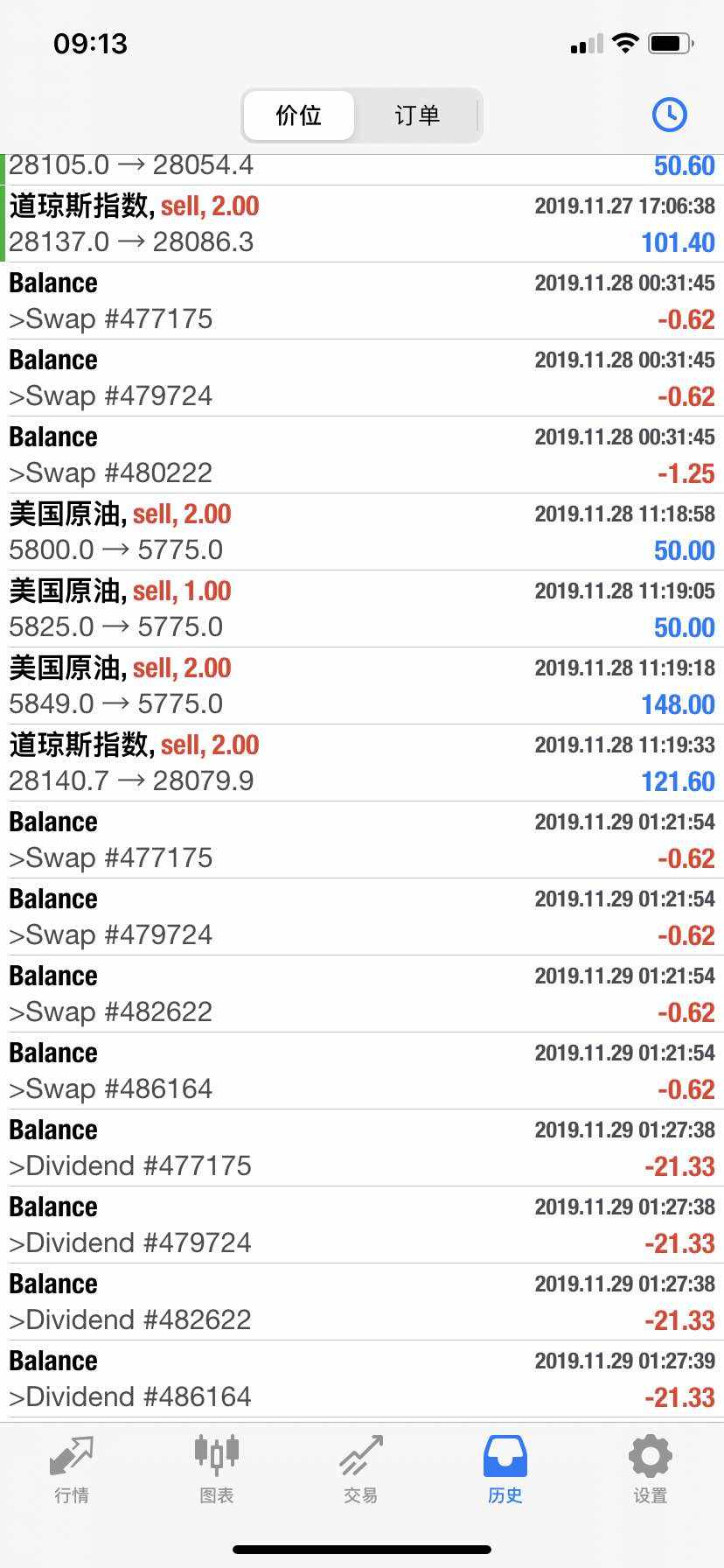This screenshot has width=724, height=1568.
Task: Expand the 道琼斯指数 deal with profit 121.60
Action: click(362, 763)
